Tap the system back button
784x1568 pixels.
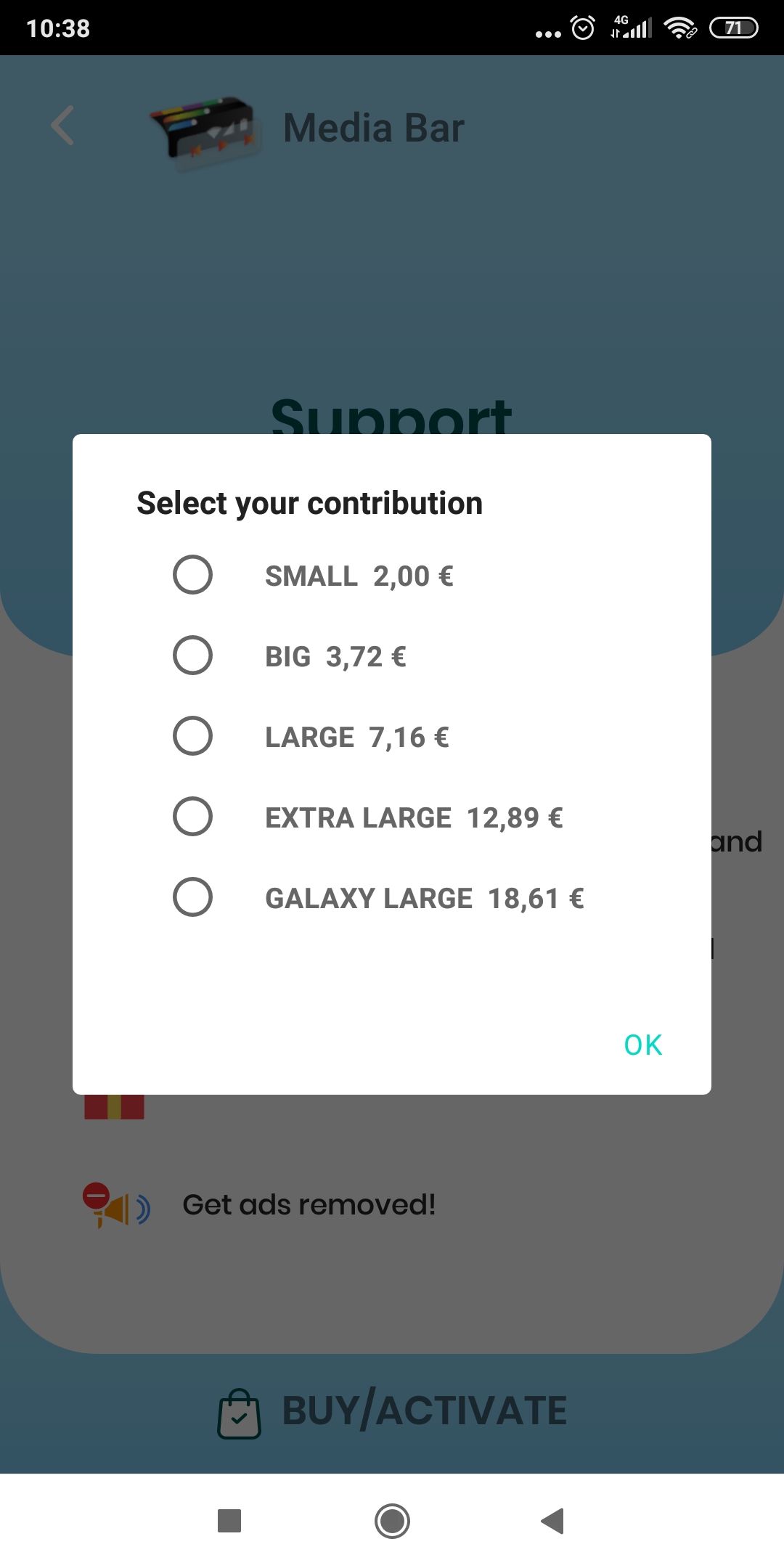click(x=552, y=1521)
